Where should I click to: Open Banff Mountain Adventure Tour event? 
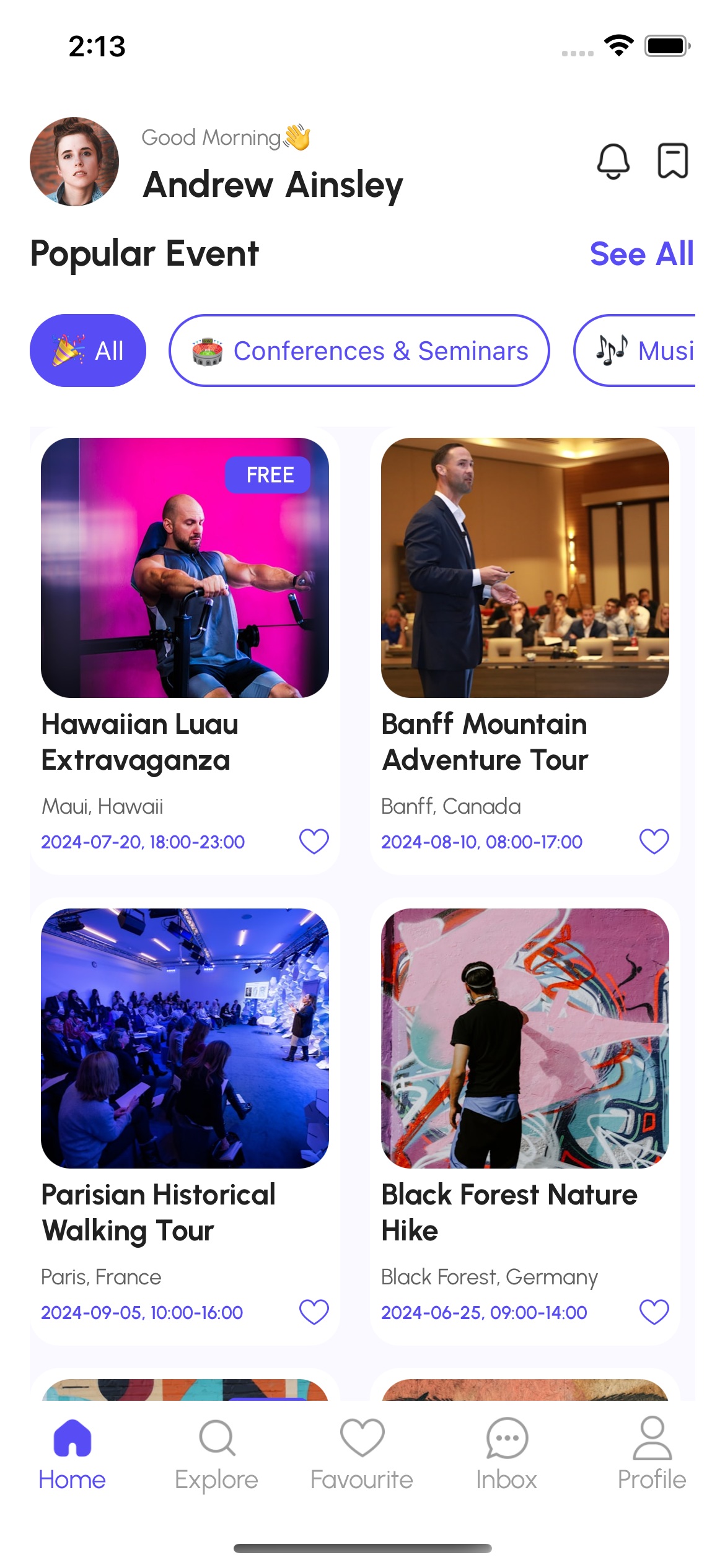(x=525, y=568)
